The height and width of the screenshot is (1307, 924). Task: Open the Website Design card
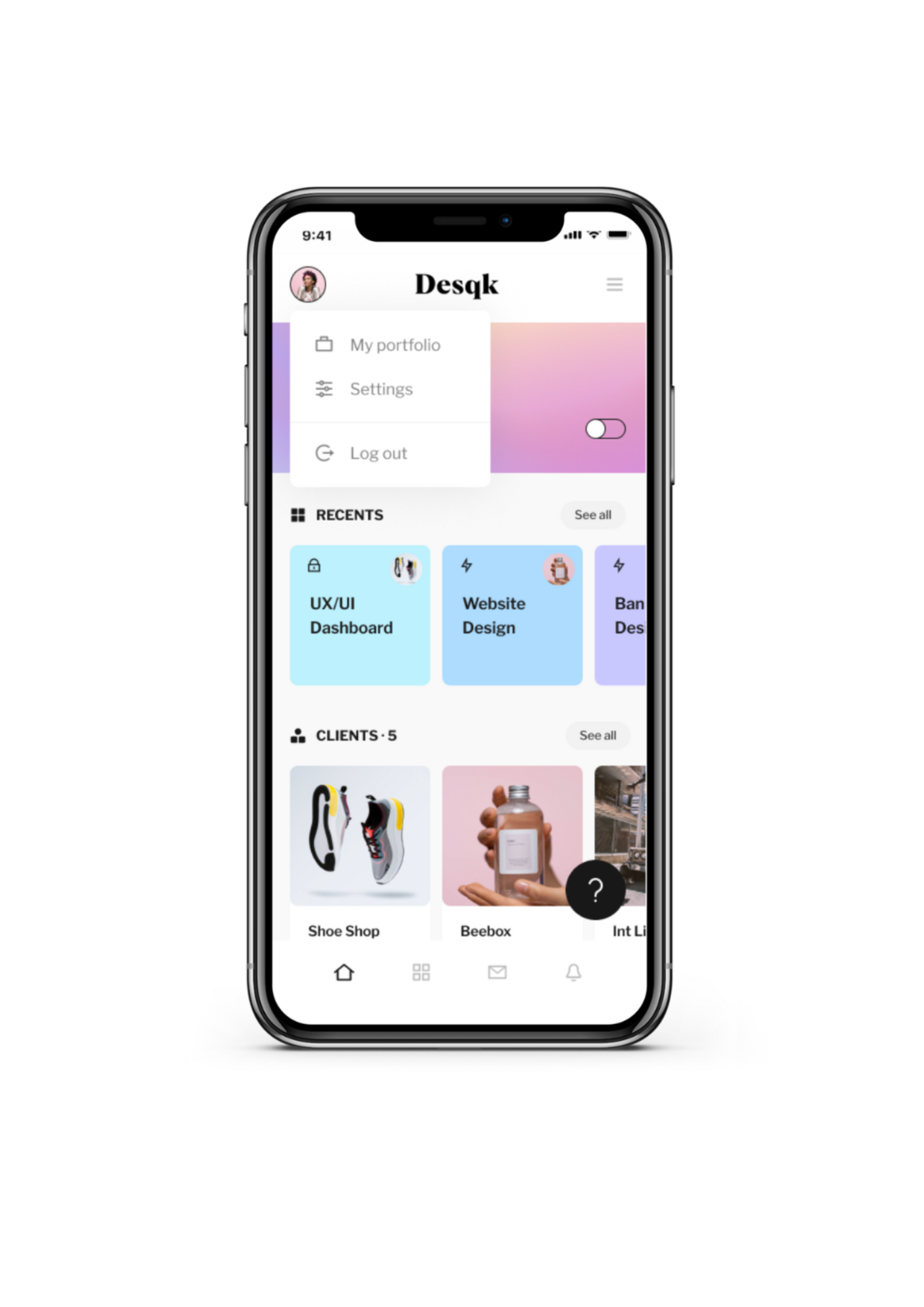point(512,615)
